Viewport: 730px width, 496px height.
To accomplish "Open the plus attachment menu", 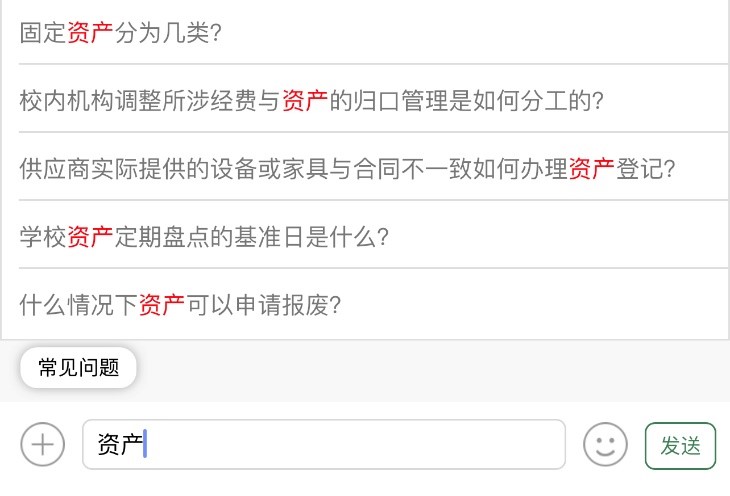I will coord(42,445).
